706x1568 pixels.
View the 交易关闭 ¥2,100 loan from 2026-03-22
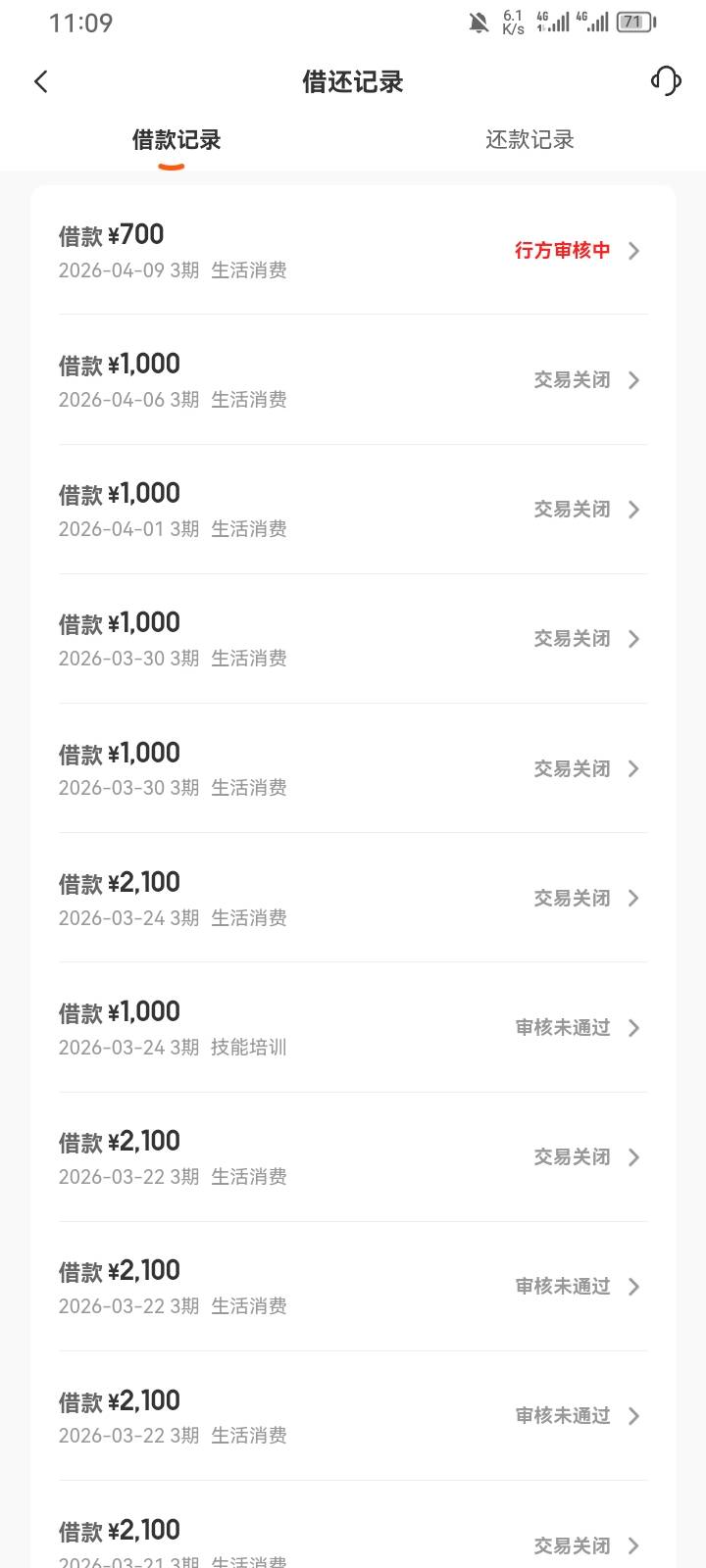click(353, 1157)
